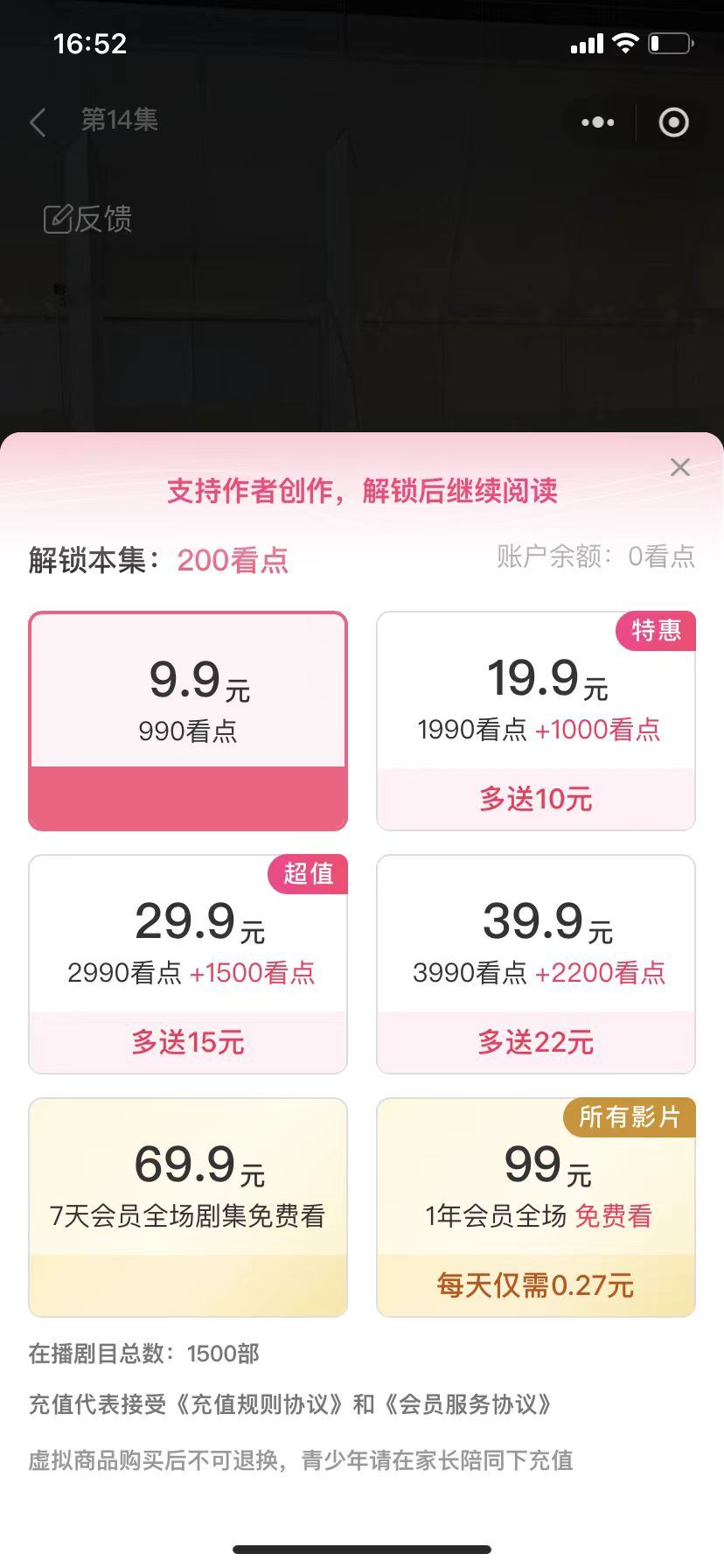This screenshot has height=1568, width=724.
Task: Pick the 29.9元 超值 package
Action: pos(188,963)
